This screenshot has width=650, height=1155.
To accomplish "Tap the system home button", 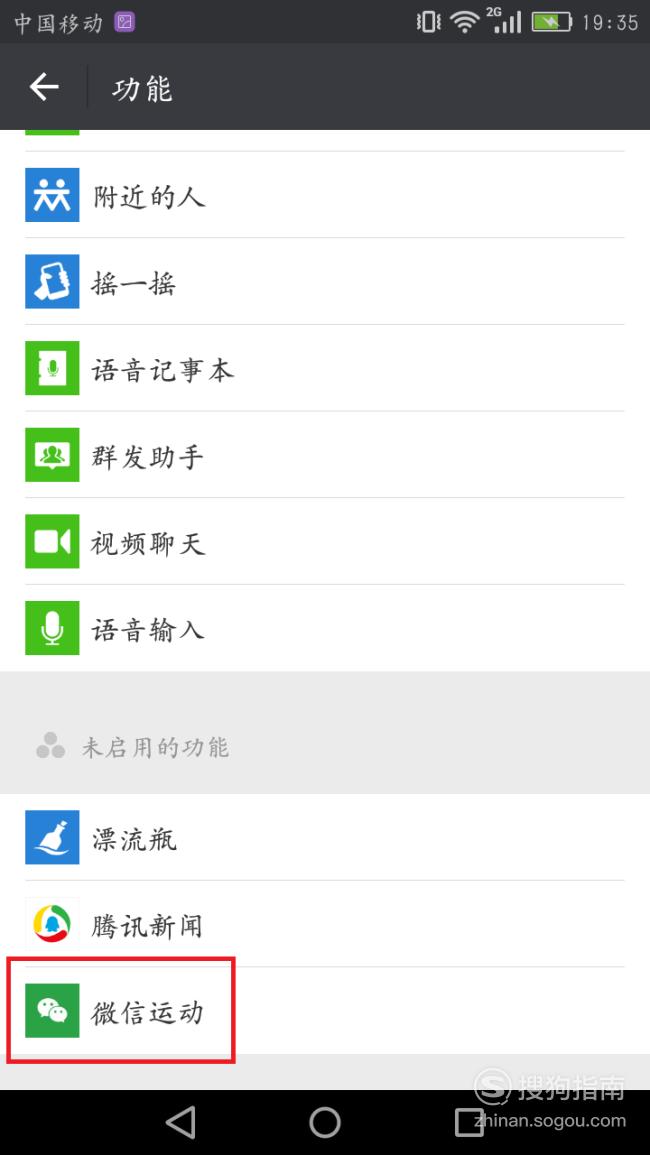I will pyautogui.click(x=325, y=1123).
